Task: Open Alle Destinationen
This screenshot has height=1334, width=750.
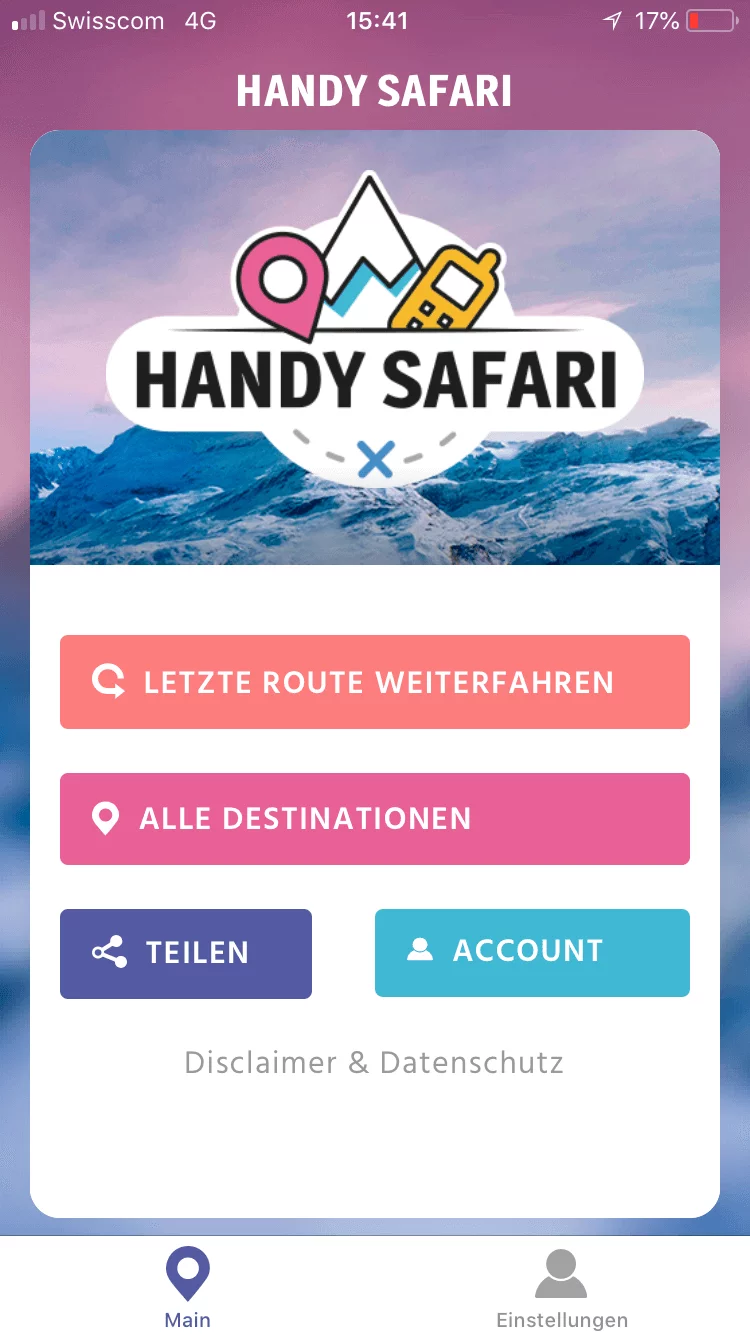Action: pos(375,818)
